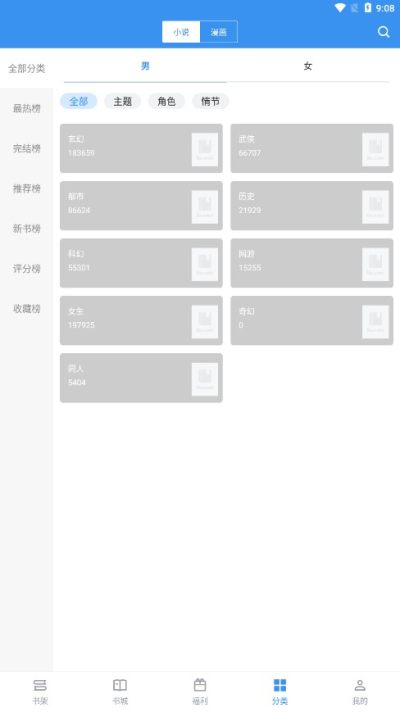
Task: Switch to the 女 tab
Action: click(308, 66)
